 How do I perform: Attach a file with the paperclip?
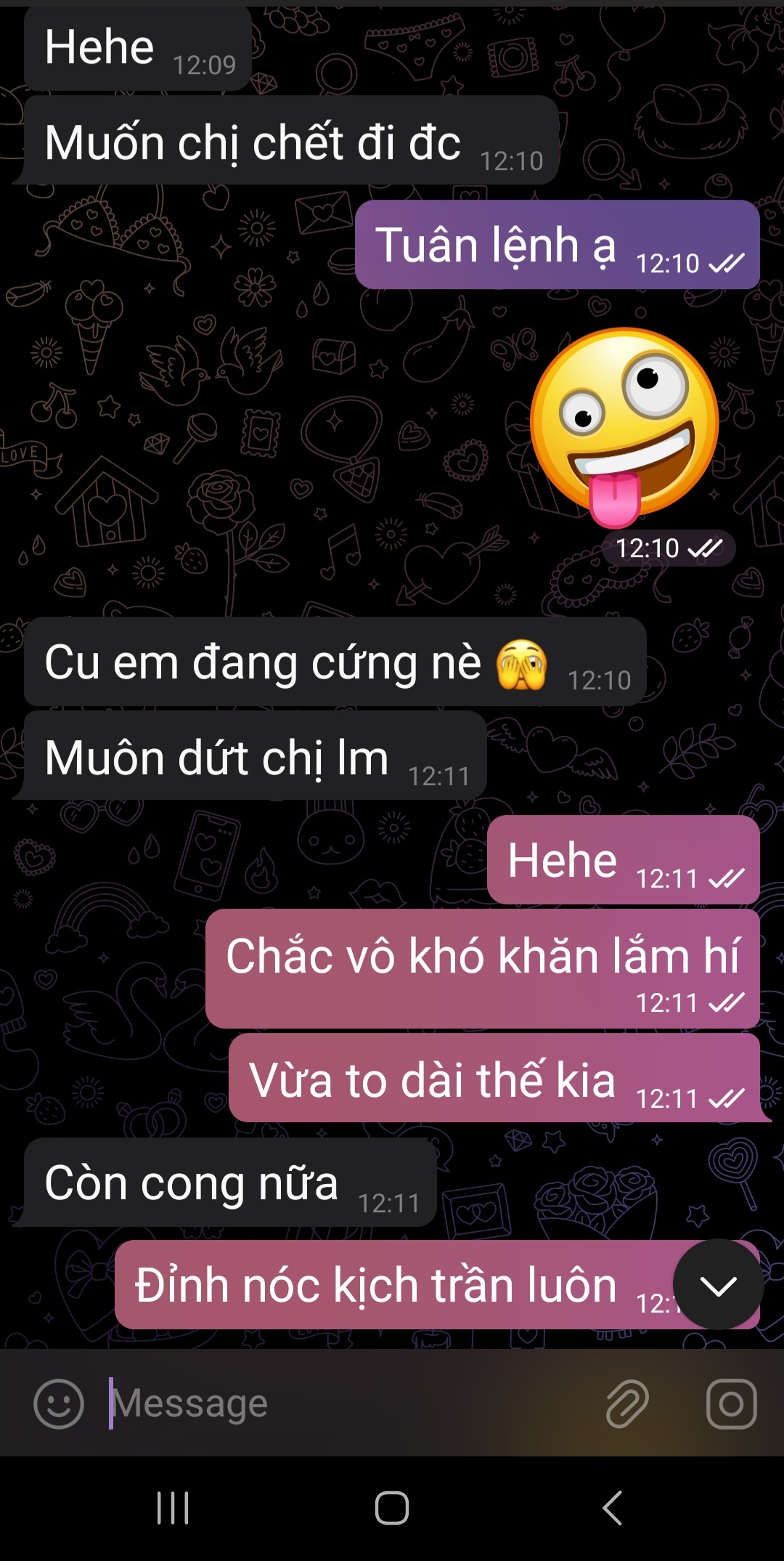point(627,1403)
